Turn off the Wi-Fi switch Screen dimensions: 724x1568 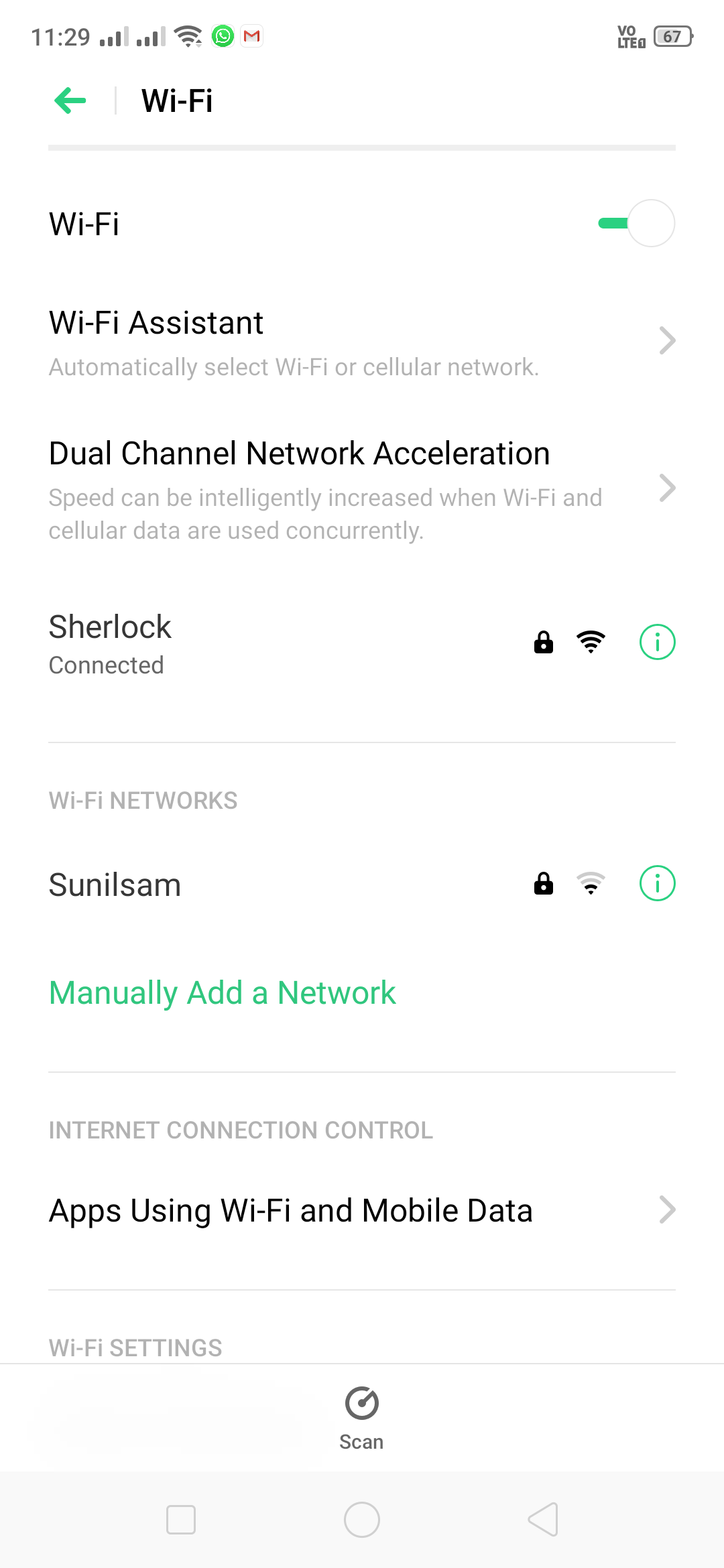click(x=636, y=223)
